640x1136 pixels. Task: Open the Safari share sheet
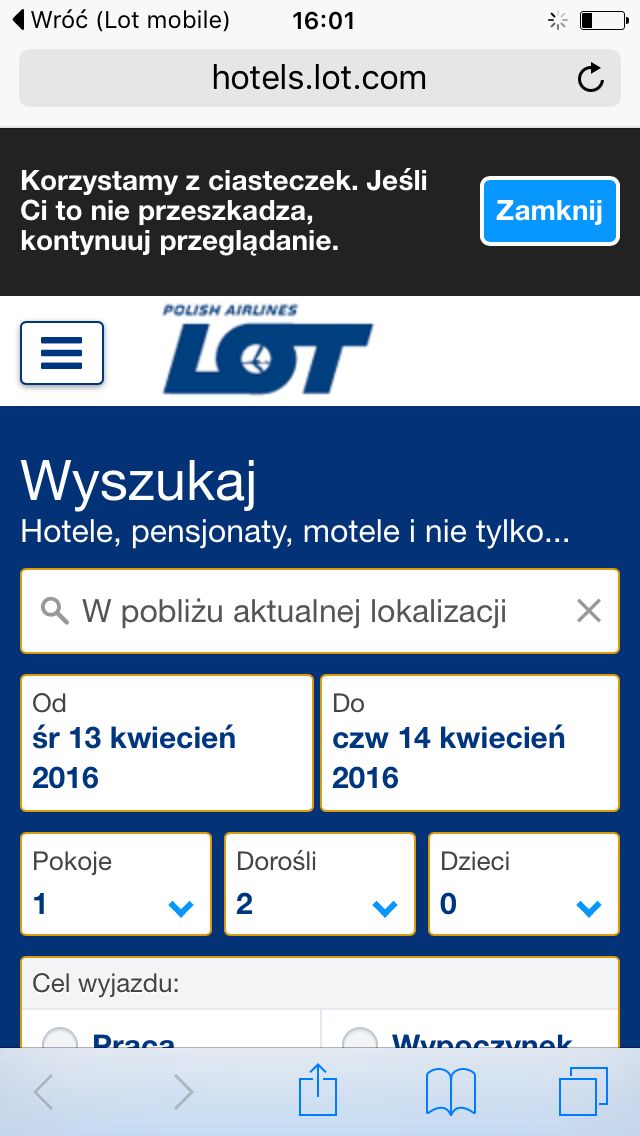pos(318,1090)
